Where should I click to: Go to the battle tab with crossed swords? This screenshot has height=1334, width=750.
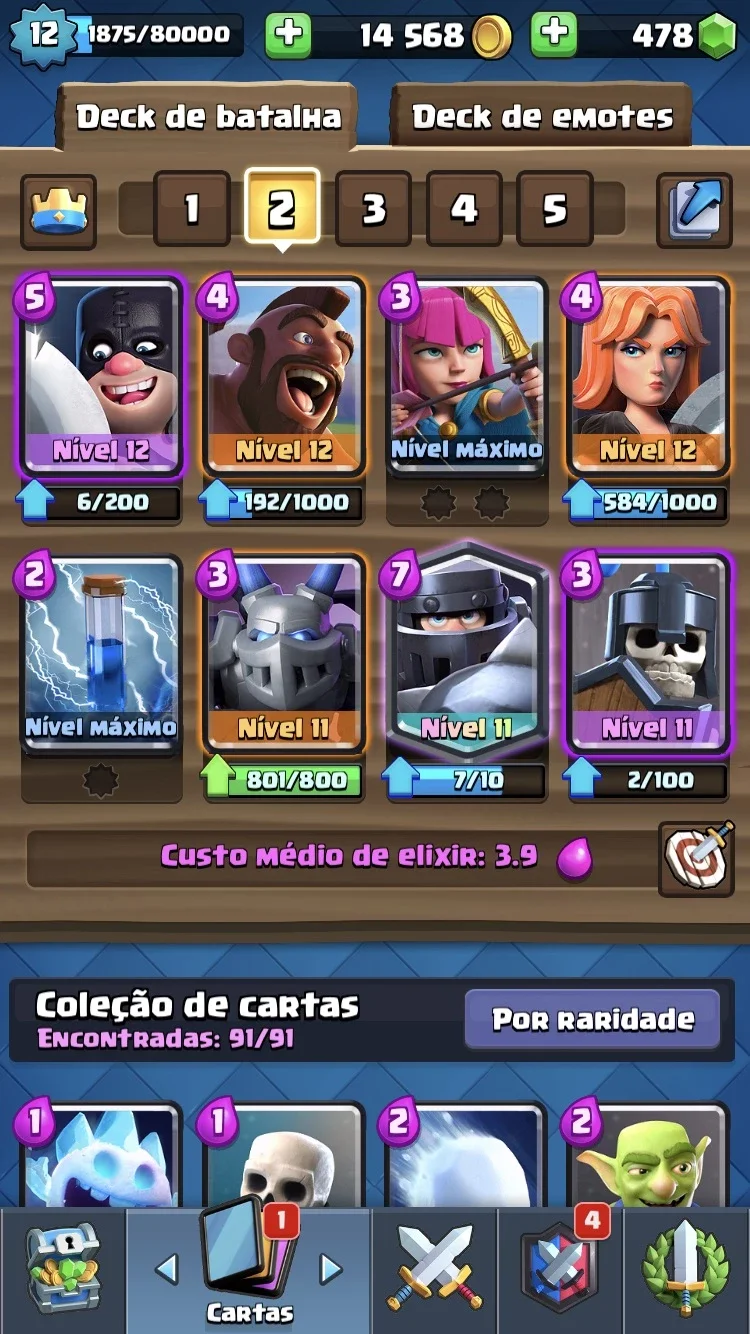click(x=435, y=1268)
